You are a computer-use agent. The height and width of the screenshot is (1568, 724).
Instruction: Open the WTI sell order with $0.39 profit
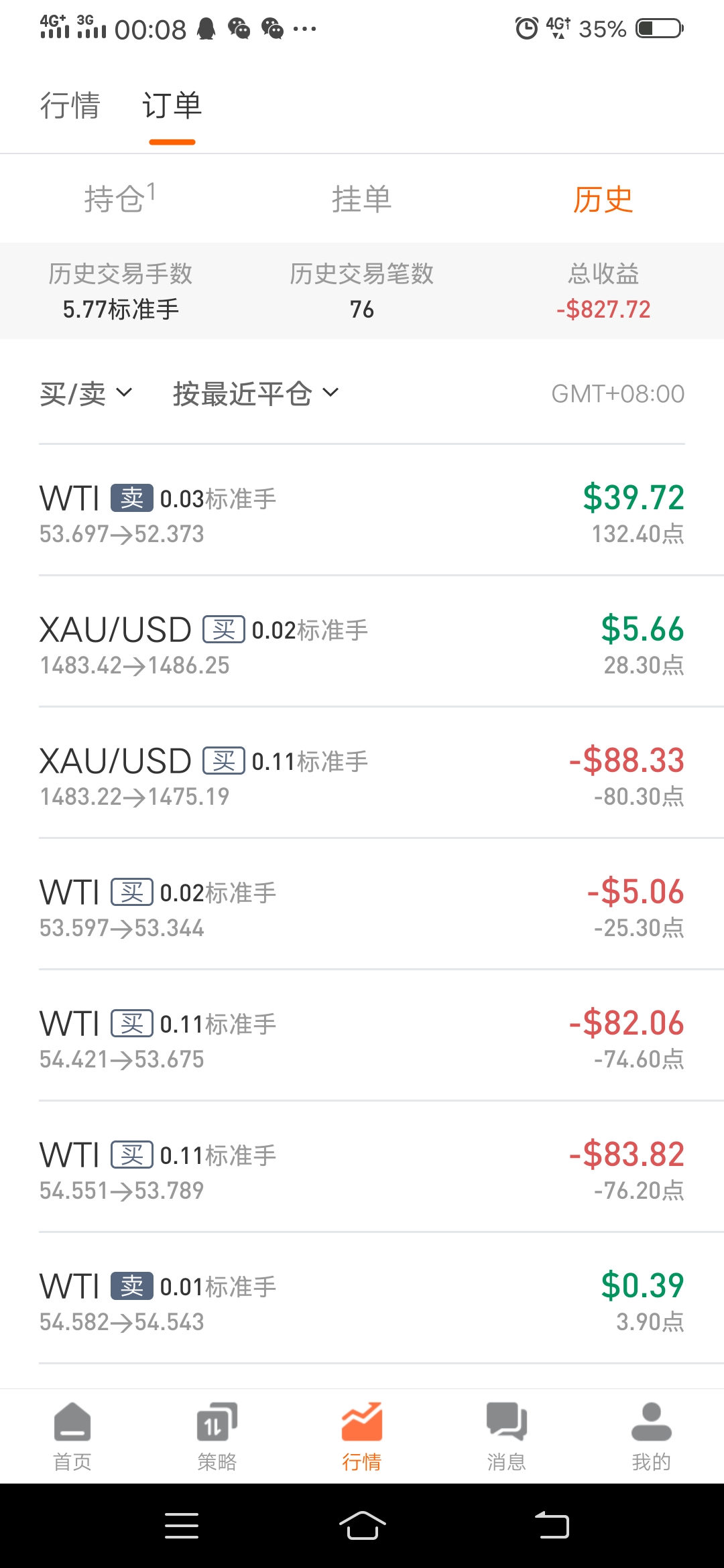(362, 1299)
